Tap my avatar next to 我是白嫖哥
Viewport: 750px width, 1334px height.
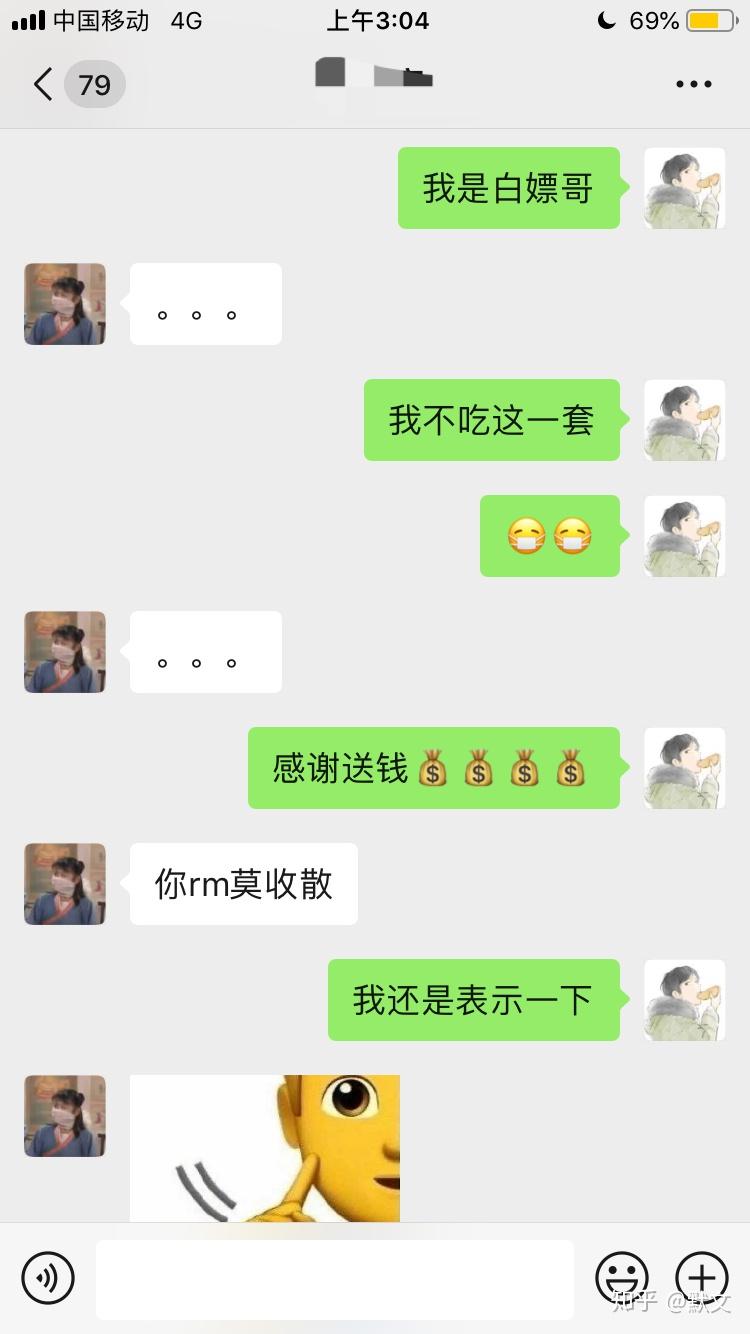pyautogui.click(x=685, y=188)
